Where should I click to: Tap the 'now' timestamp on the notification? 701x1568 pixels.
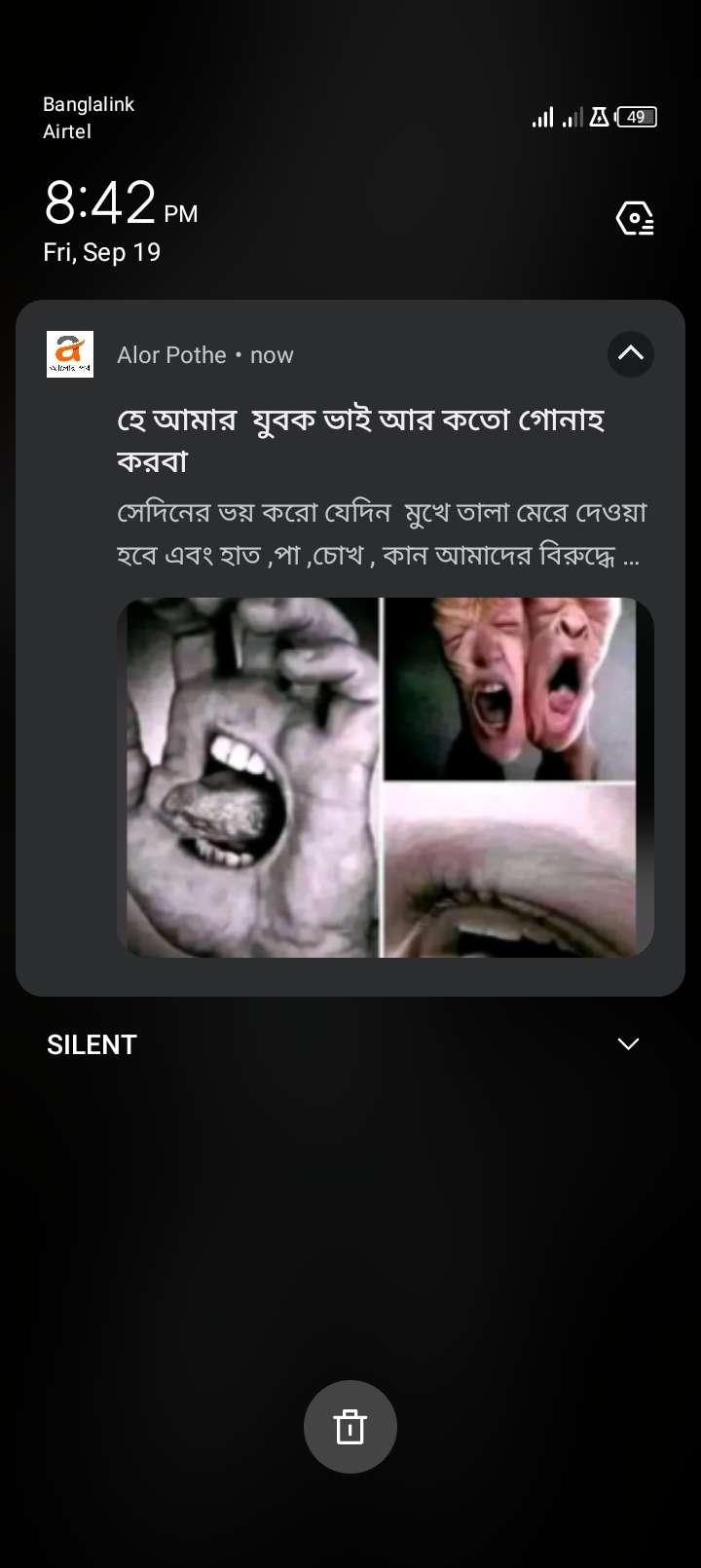click(271, 354)
